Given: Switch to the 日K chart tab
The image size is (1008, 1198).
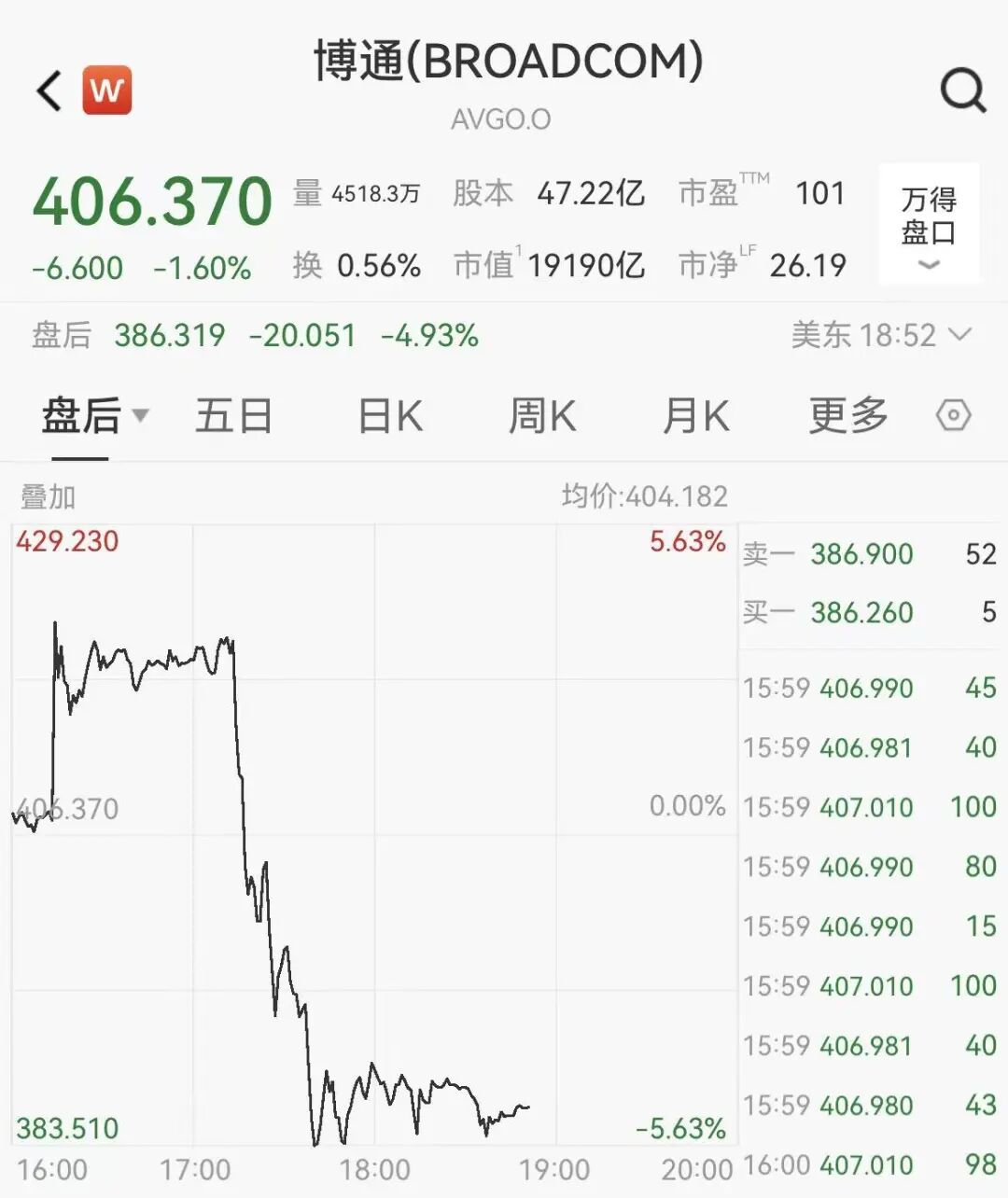Looking at the screenshot, I should [x=390, y=415].
